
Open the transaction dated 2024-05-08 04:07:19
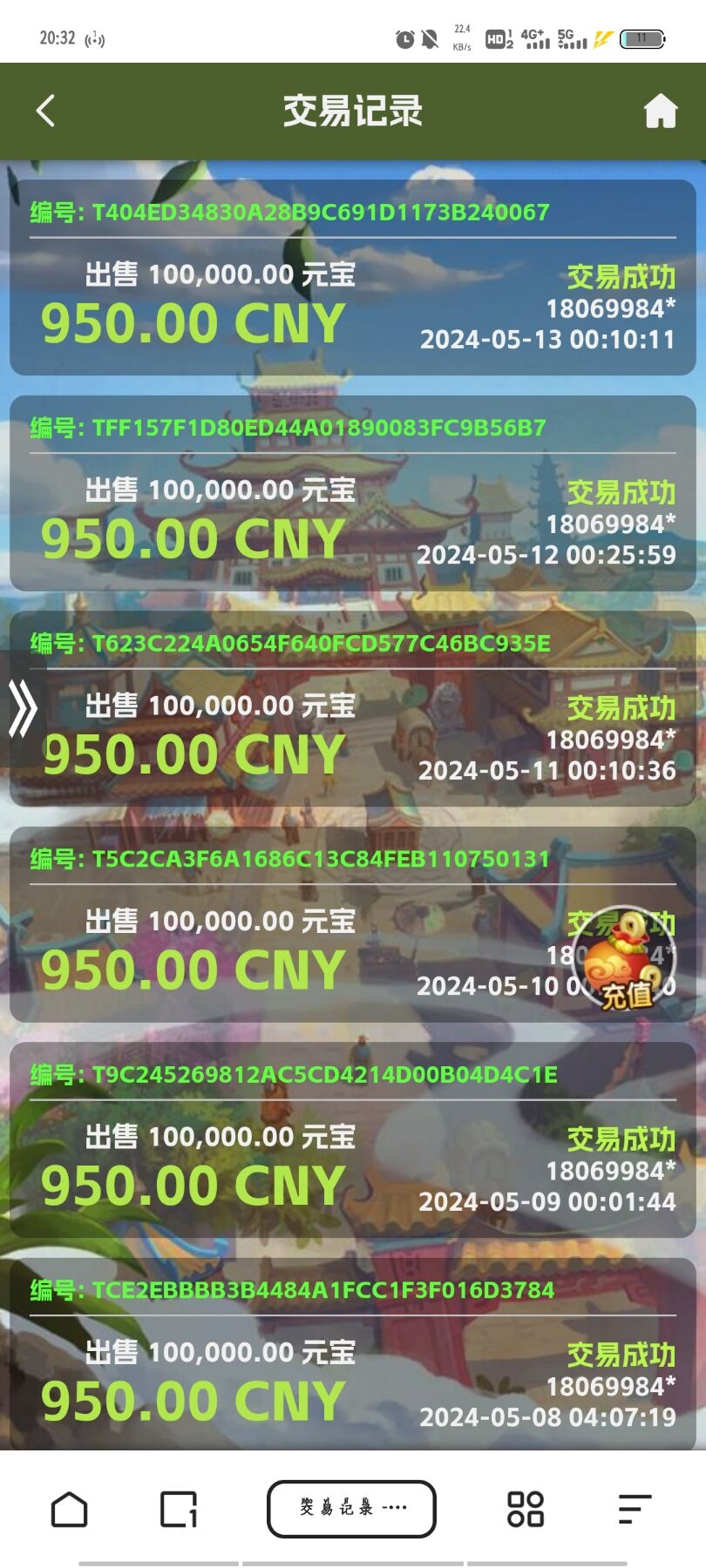click(352, 1354)
